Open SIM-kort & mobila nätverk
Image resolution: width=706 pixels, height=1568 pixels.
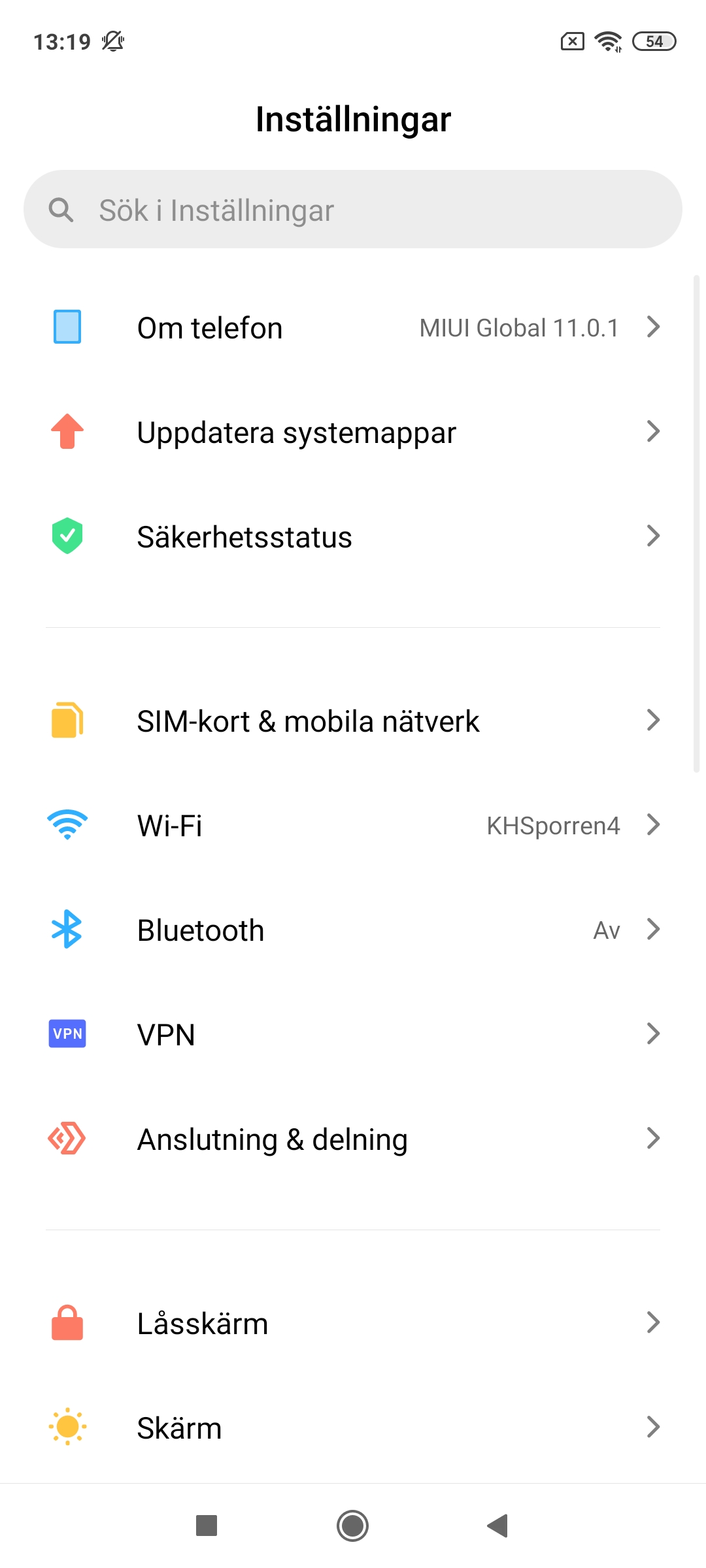[353, 721]
